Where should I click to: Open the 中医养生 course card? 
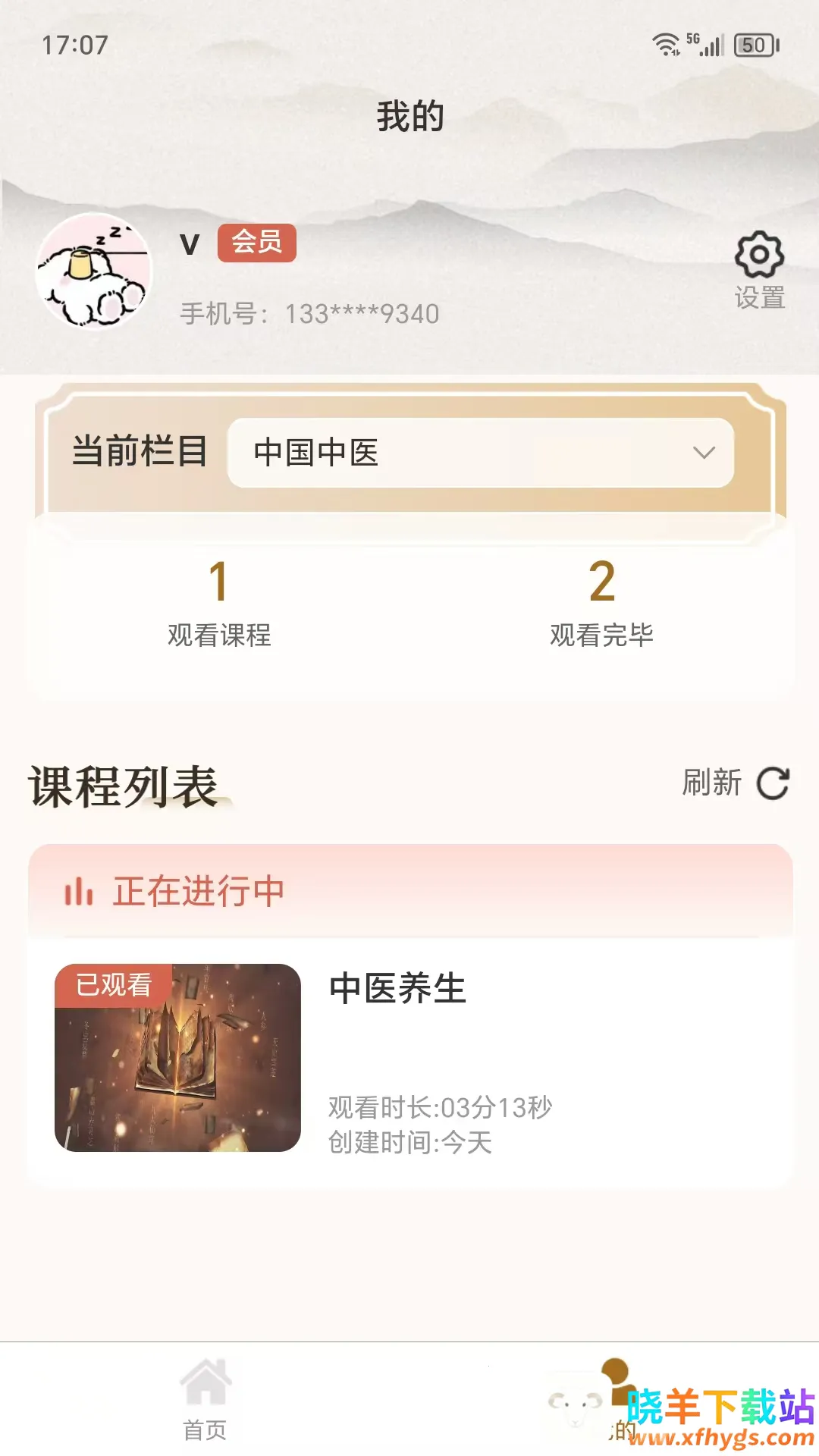[409, 1058]
